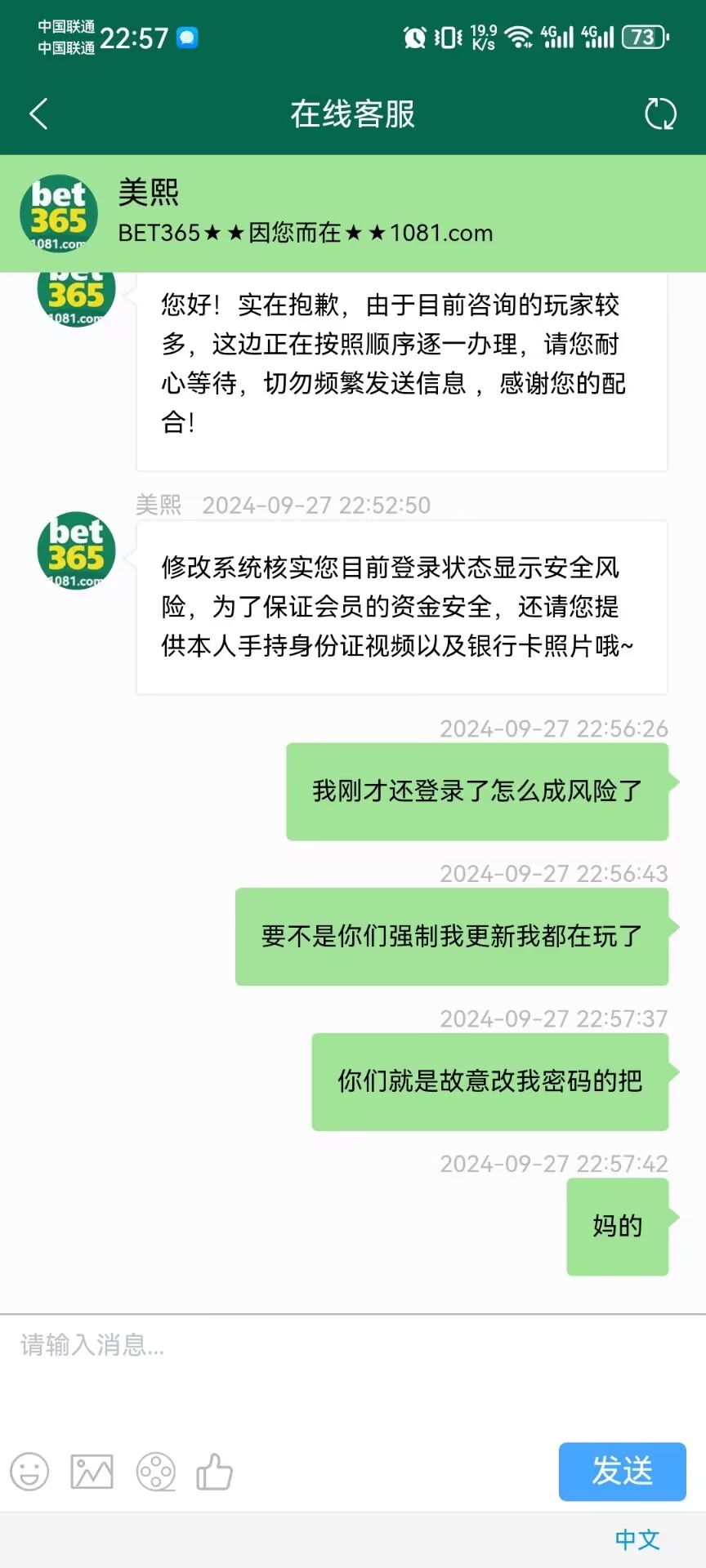Change the language via 中文 link
Viewport: 706px width, 1568px height.
pos(637,1539)
